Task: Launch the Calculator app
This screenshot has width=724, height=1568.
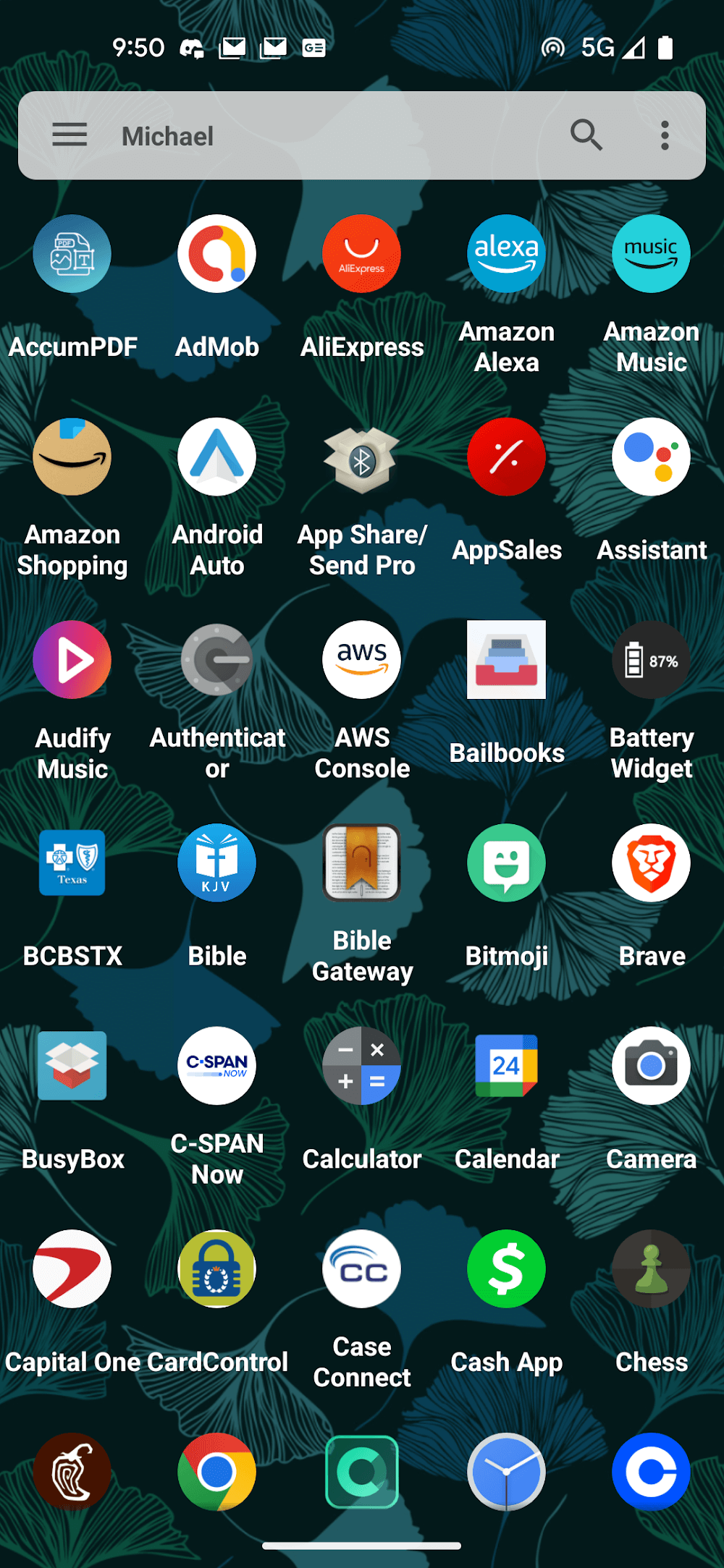Action: pyautogui.click(x=362, y=1066)
